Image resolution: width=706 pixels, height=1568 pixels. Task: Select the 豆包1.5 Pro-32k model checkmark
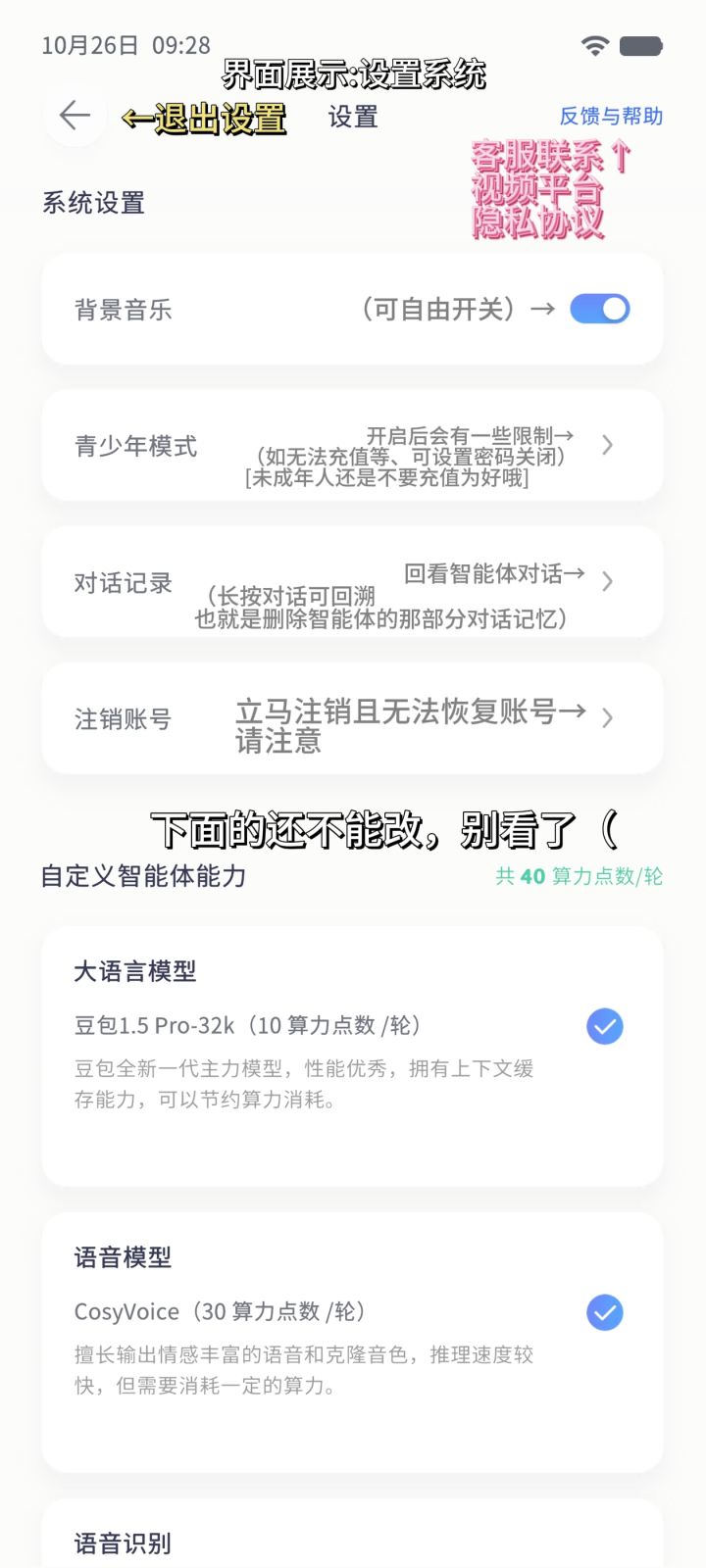(x=604, y=1027)
